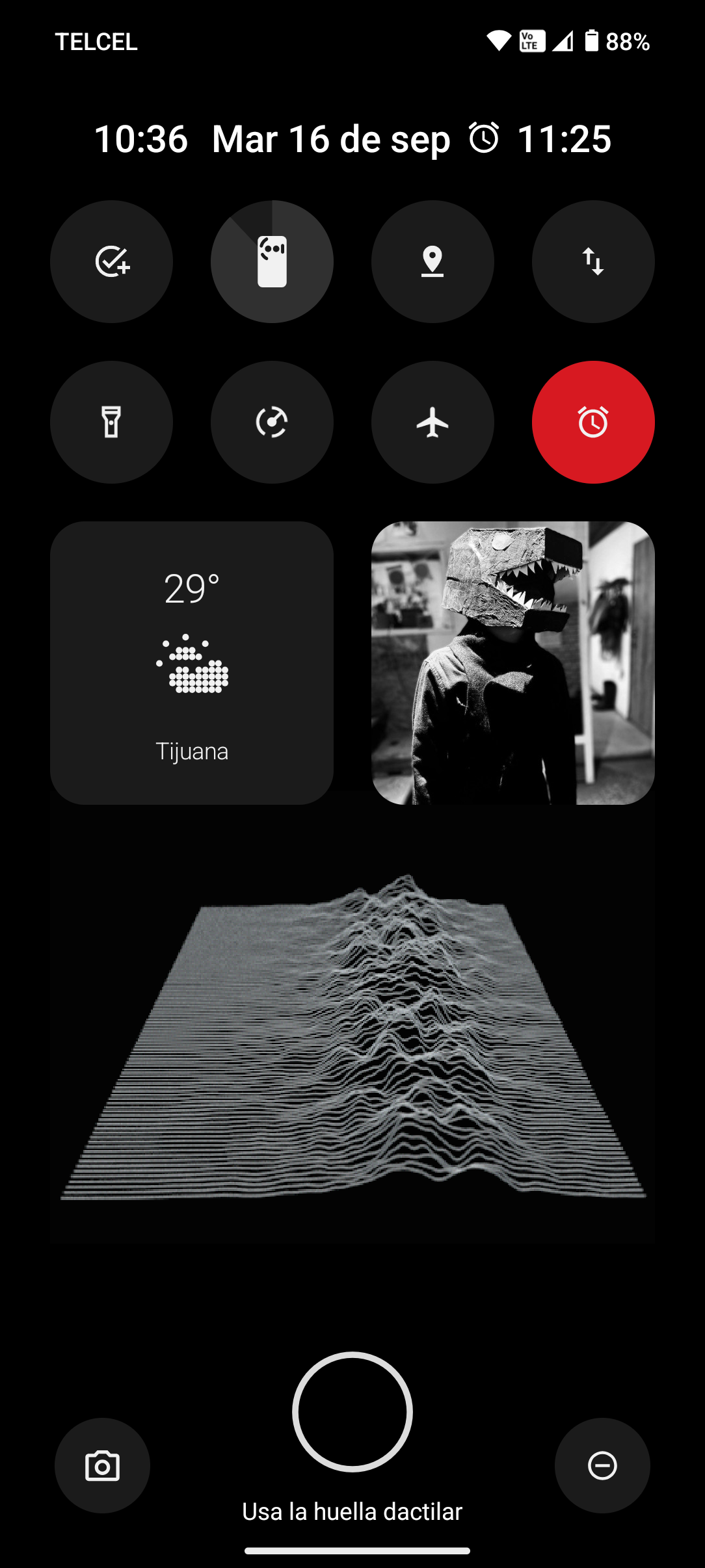Touch the fingerprint sensor circle
This screenshot has height=1568, width=705.
[352, 1412]
